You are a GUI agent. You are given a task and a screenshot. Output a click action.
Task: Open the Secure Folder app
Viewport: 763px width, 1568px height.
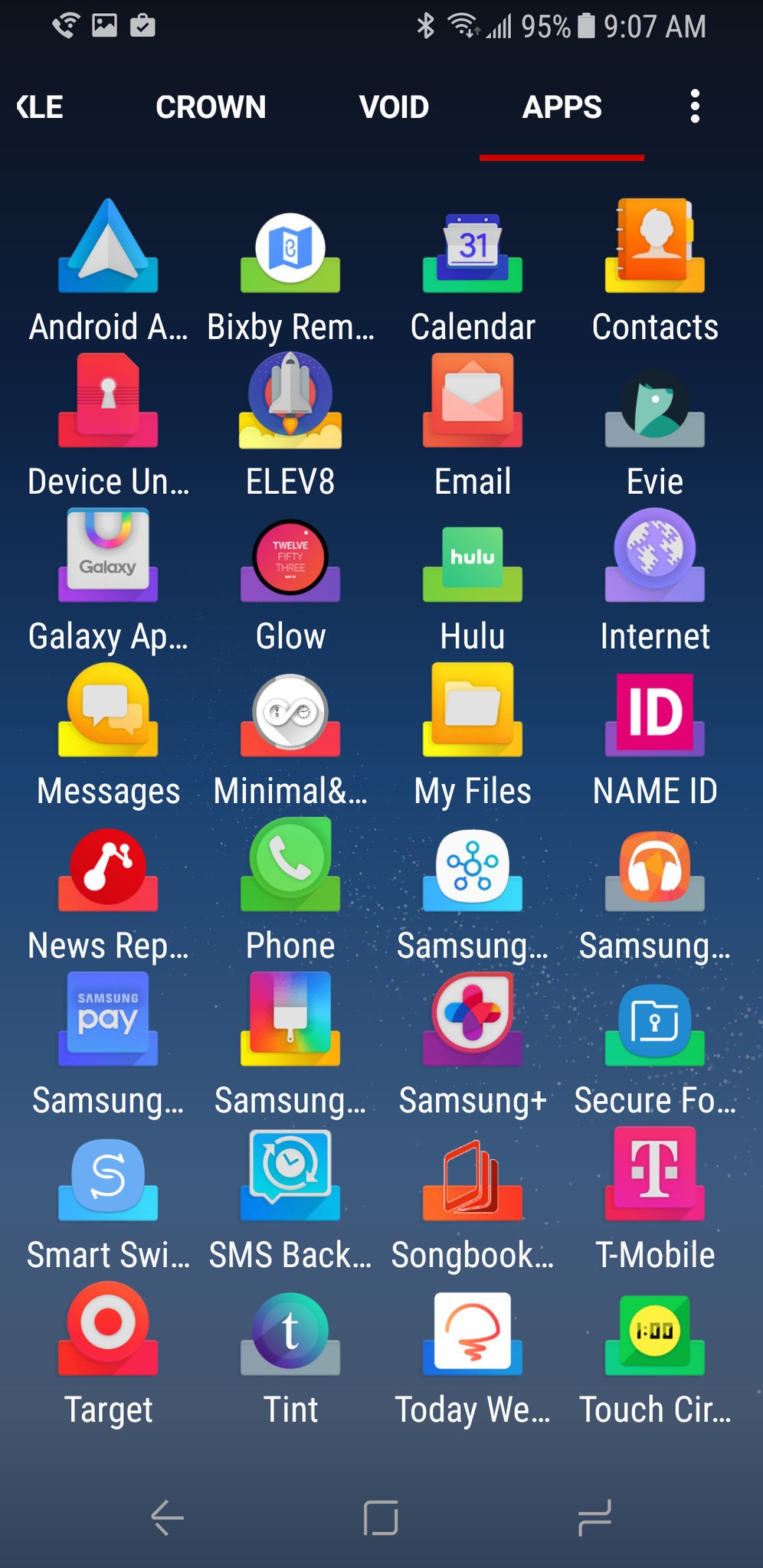(654, 1022)
